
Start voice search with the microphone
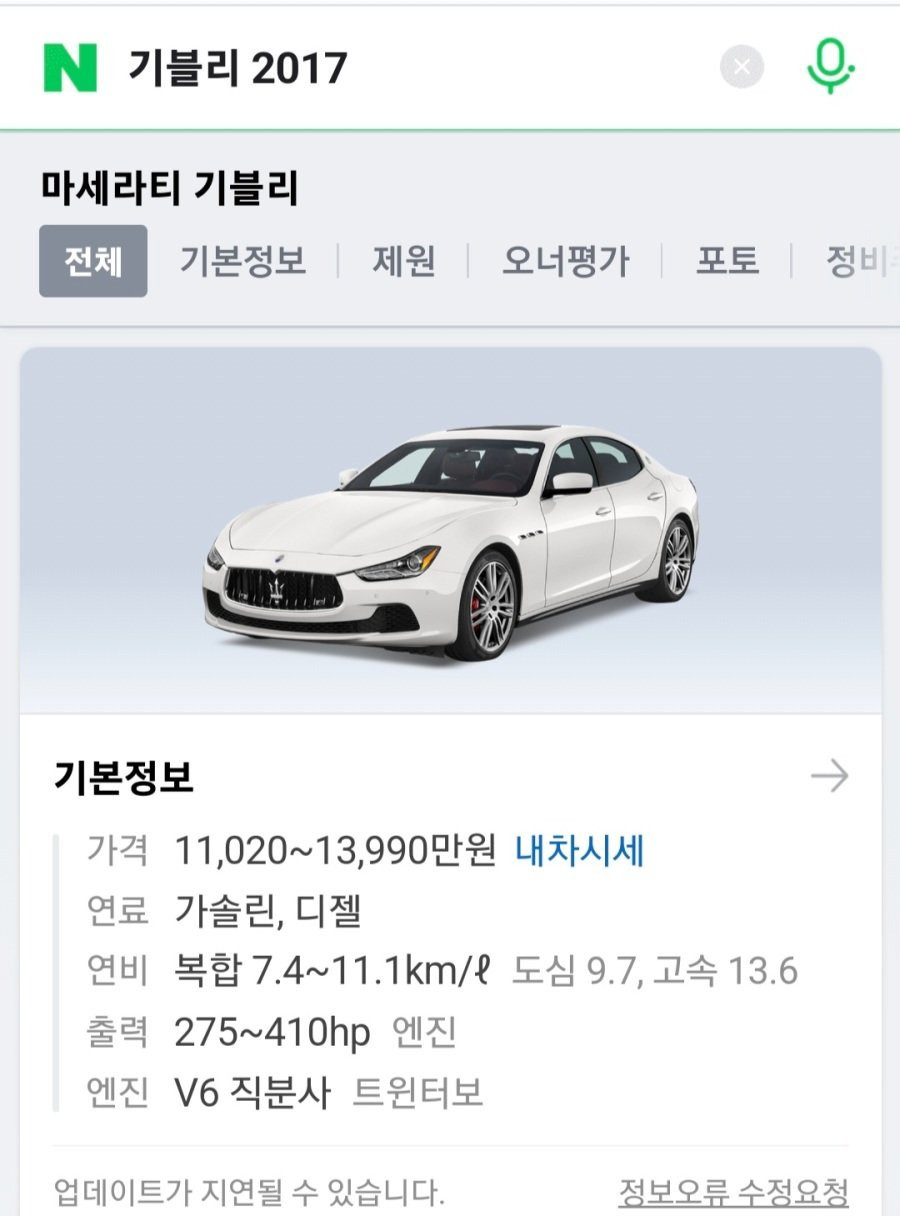click(830, 68)
